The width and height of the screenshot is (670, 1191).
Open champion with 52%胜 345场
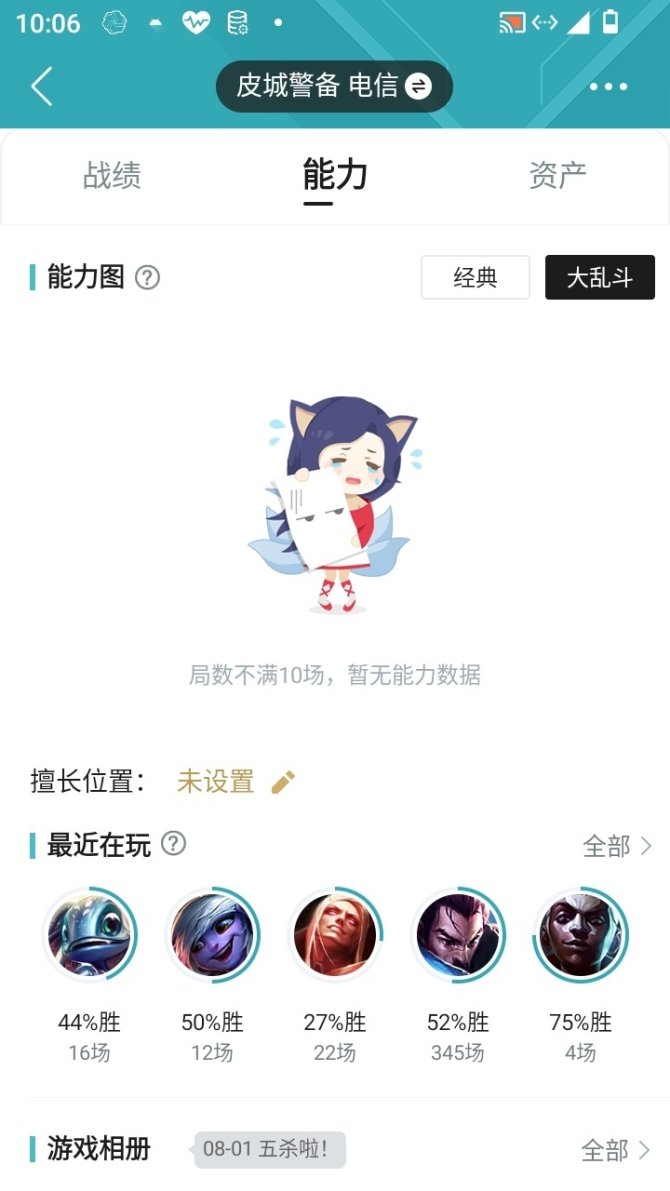tap(458, 935)
